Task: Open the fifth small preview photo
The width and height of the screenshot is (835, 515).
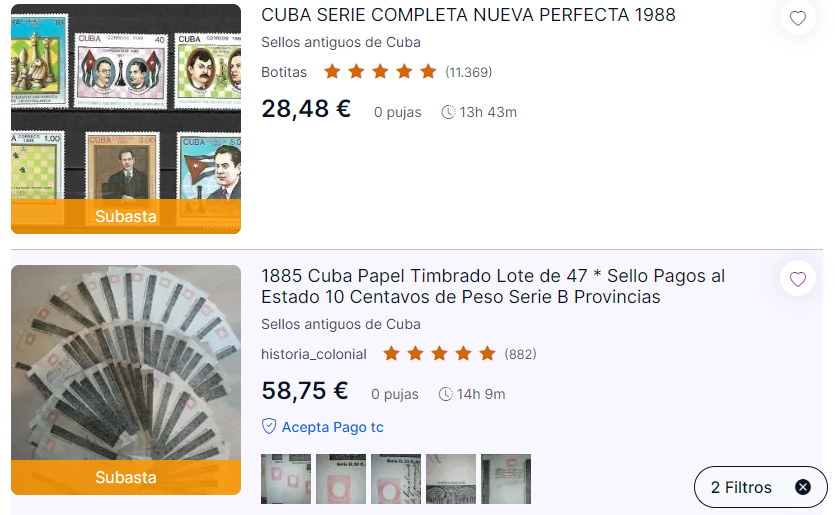Action: point(506,479)
